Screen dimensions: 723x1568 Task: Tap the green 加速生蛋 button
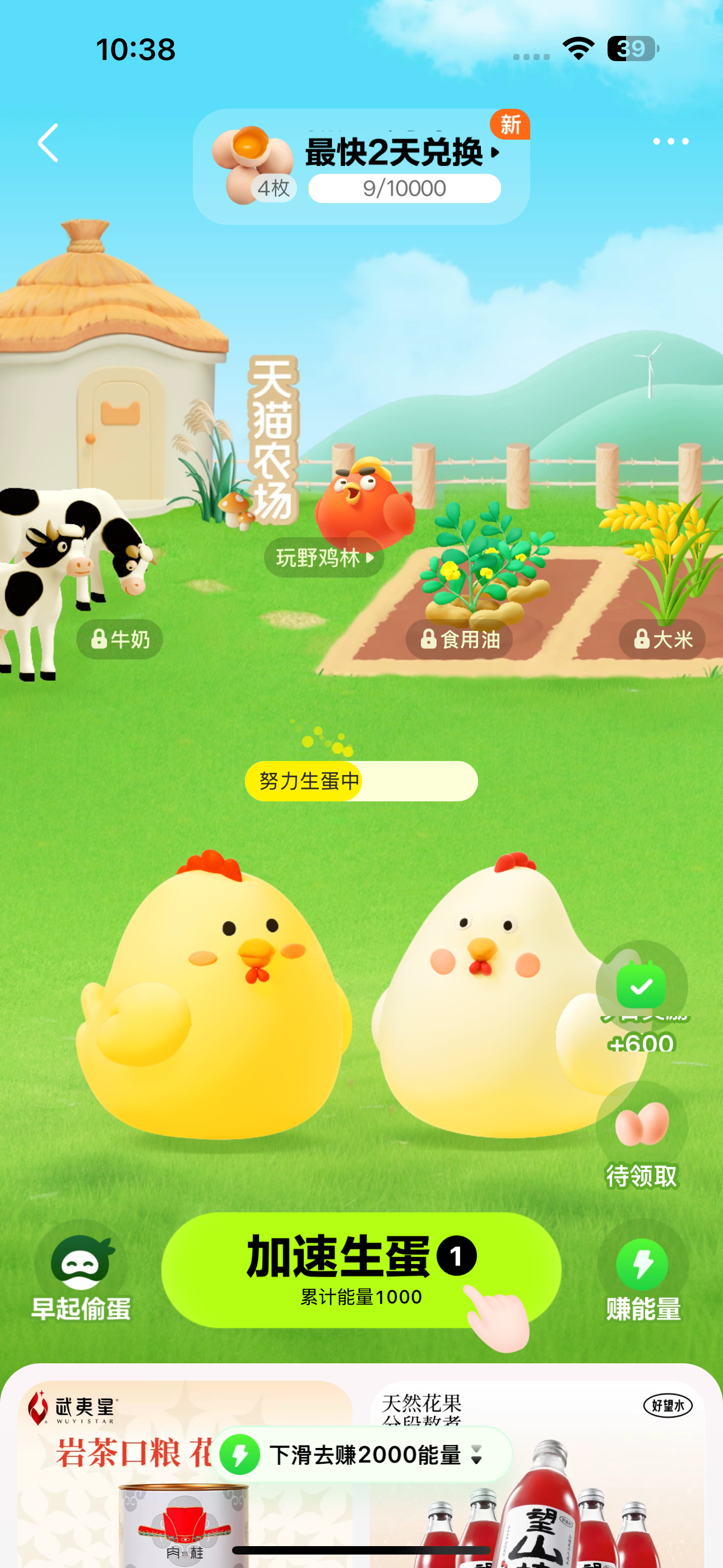[360, 1270]
